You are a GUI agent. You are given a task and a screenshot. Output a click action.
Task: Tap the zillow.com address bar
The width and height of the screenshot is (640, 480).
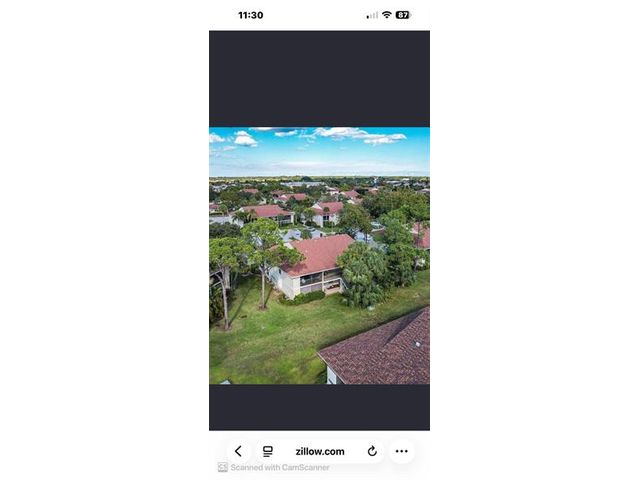(320, 451)
